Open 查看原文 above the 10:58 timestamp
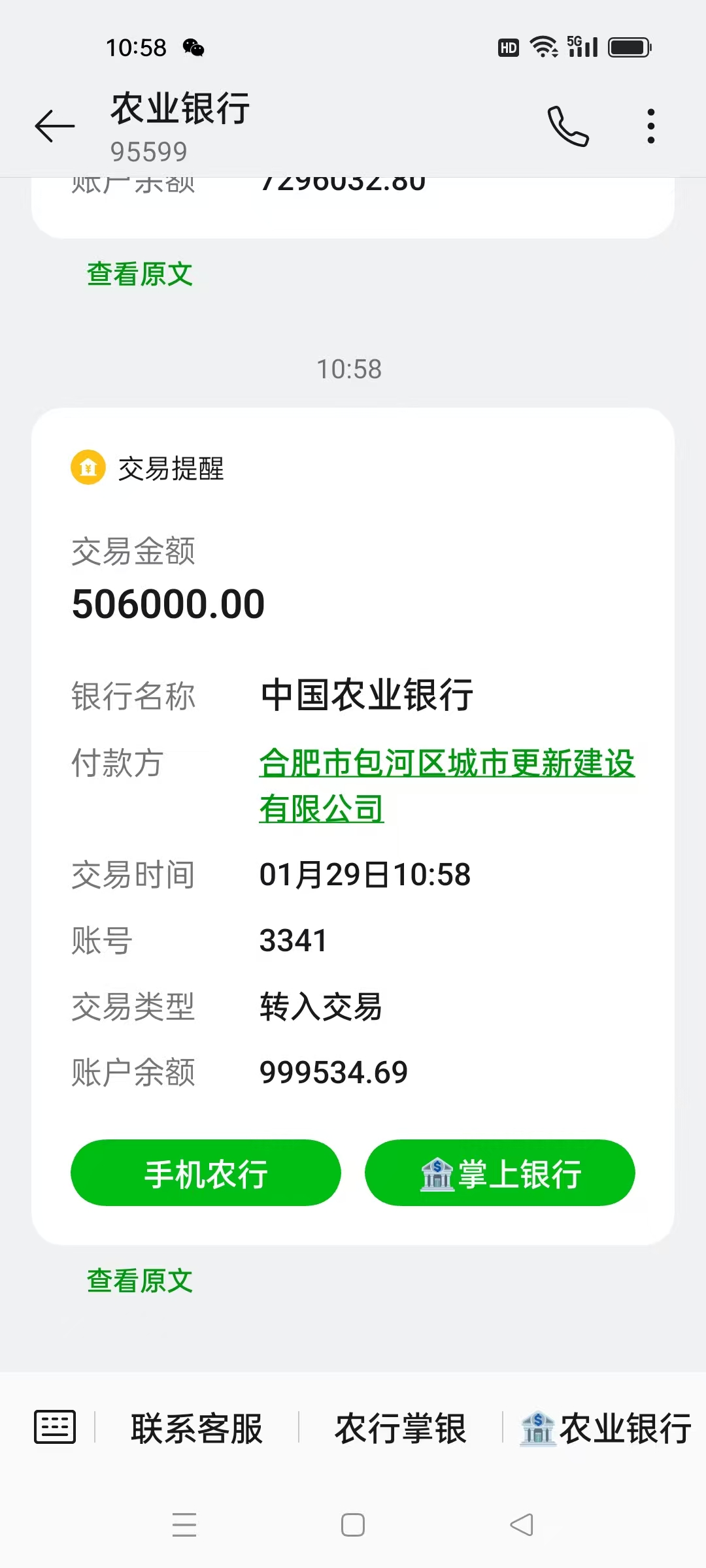Image resolution: width=706 pixels, height=1568 pixels. pyautogui.click(x=140, y=274)
